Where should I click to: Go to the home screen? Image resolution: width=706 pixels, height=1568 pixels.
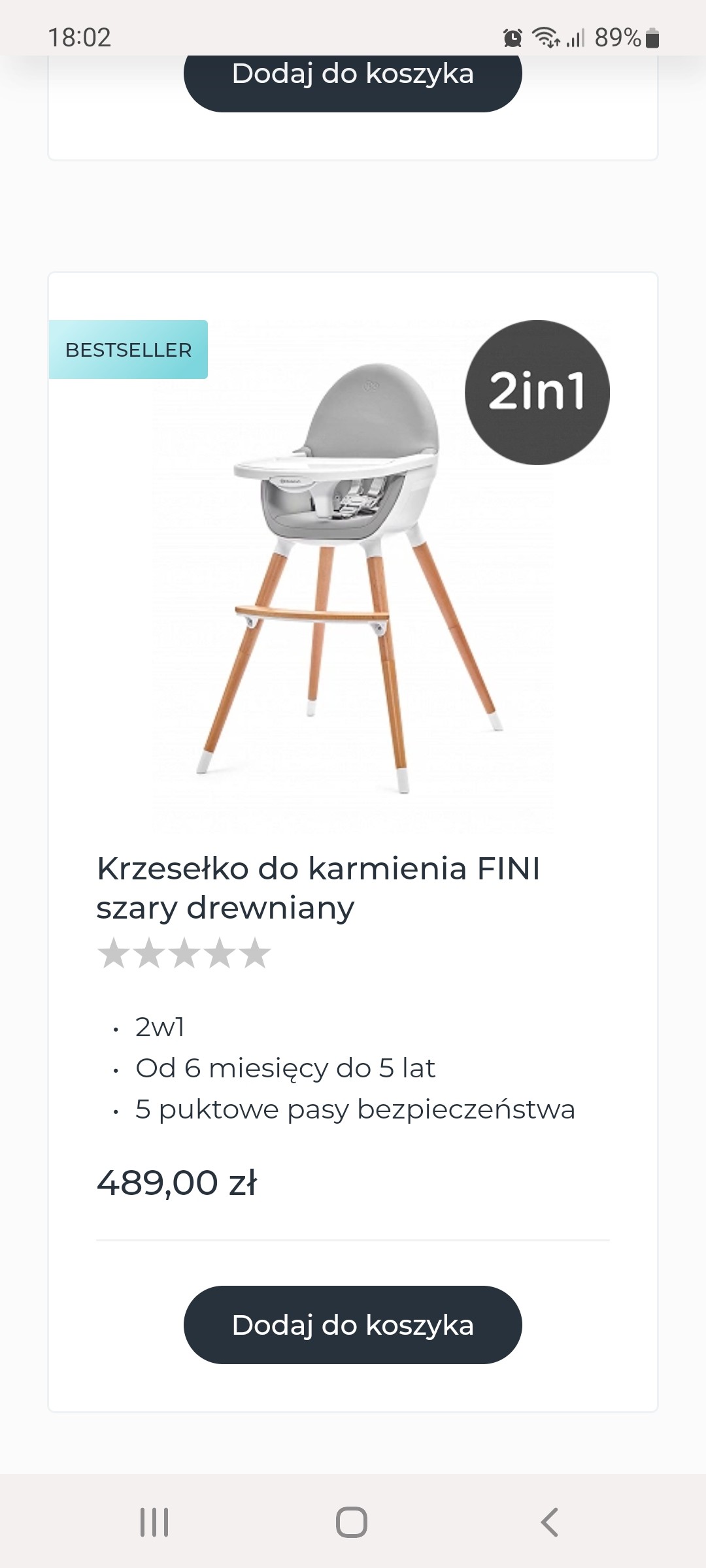coord(352,1522)
